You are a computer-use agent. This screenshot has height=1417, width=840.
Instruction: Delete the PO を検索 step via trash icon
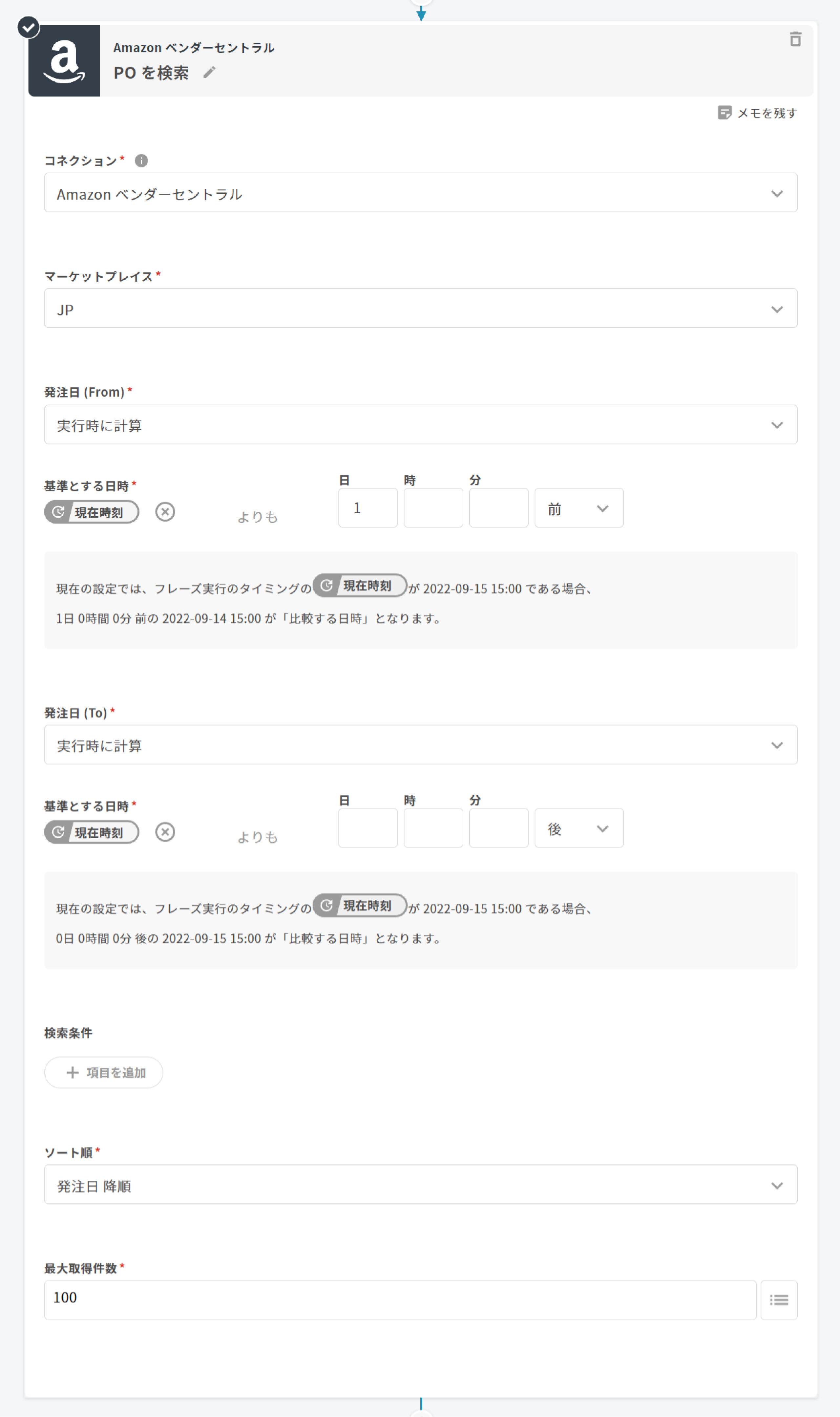pos(795,39)
